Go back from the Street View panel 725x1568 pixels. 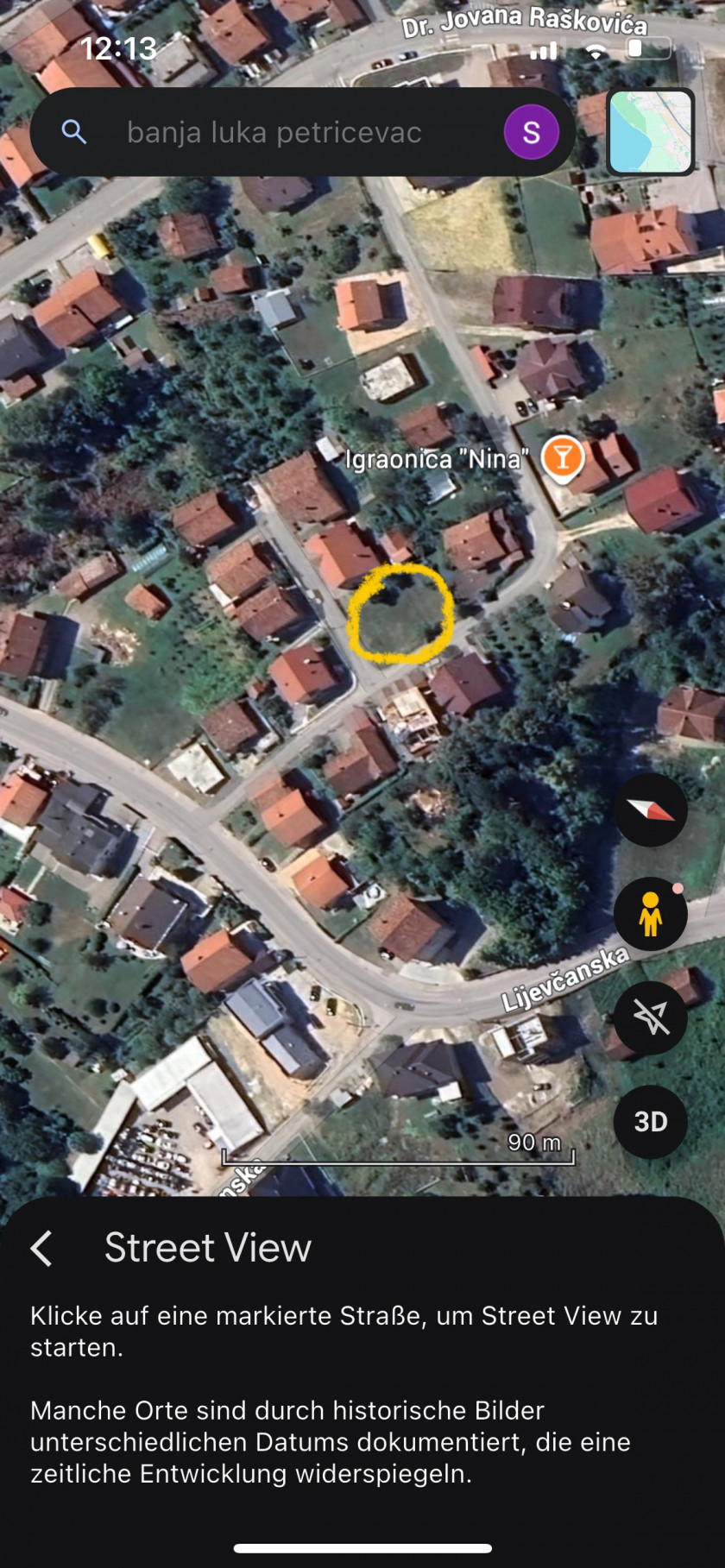point(41,1248)
